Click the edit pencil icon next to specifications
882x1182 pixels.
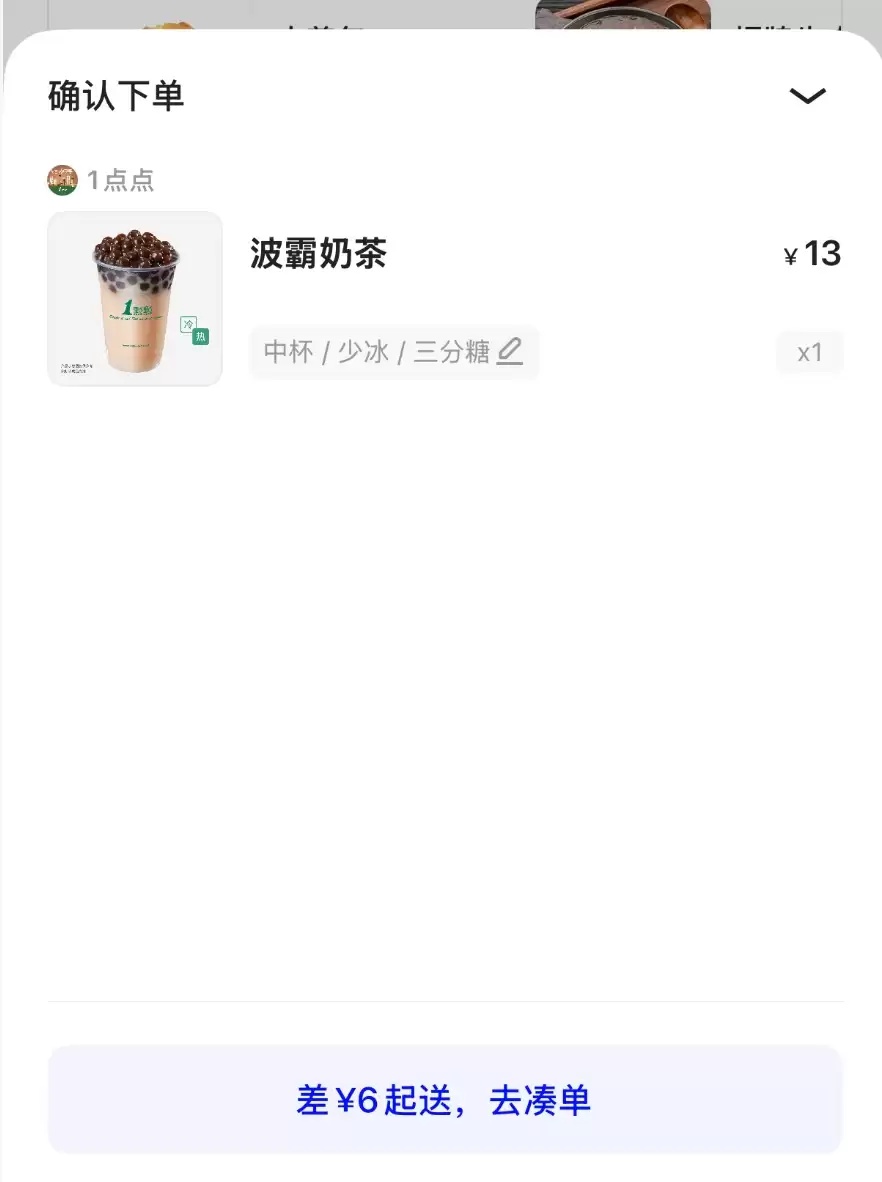pos(512,350)
